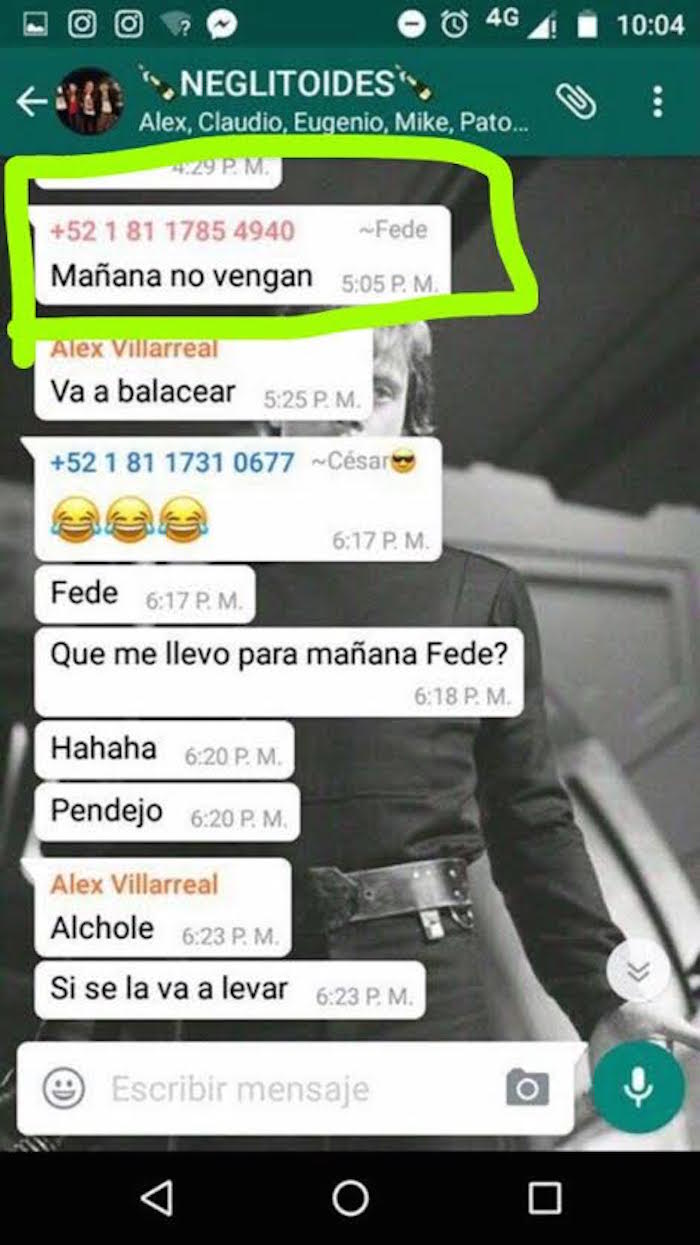
Task: Open the sender number +52 1 81 1785 4940
Action: coord(172,232)
